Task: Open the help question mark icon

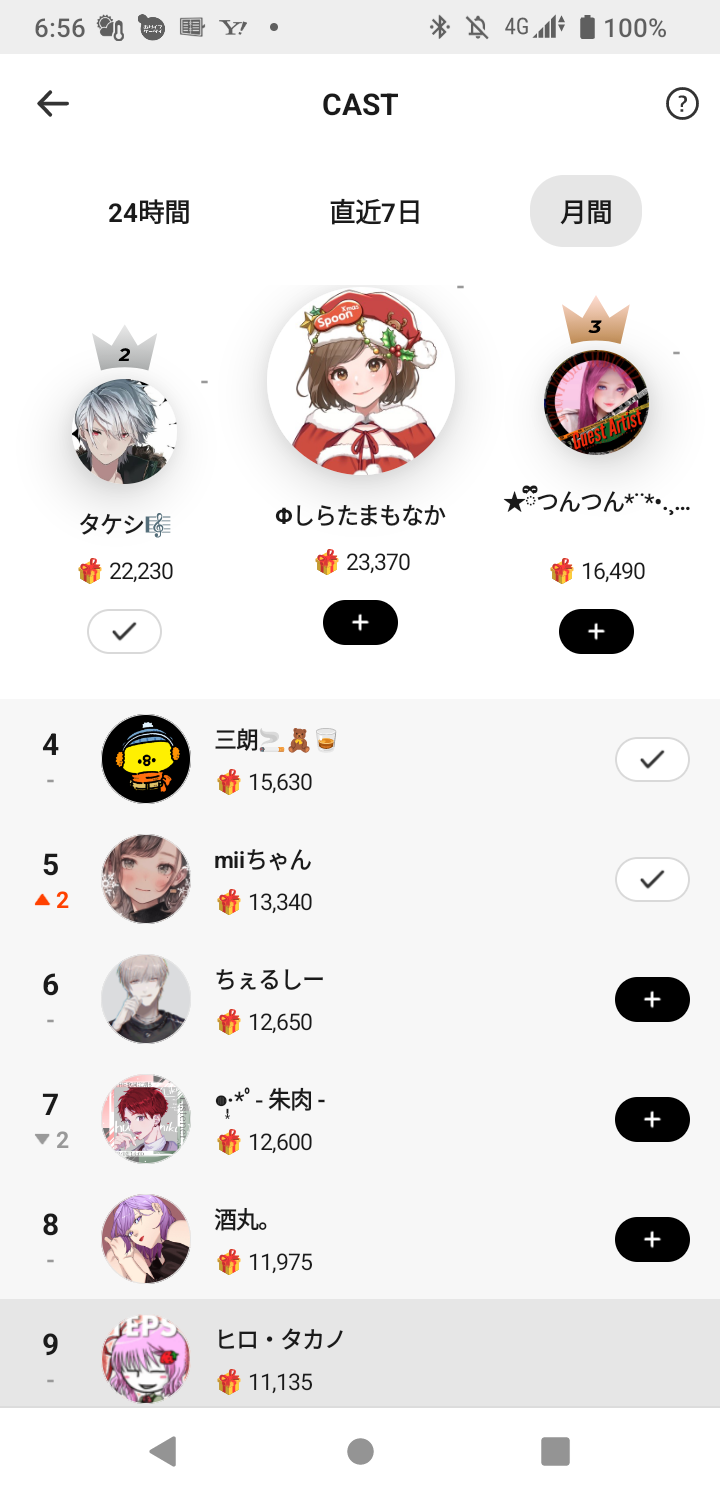Action: [682, 104]
